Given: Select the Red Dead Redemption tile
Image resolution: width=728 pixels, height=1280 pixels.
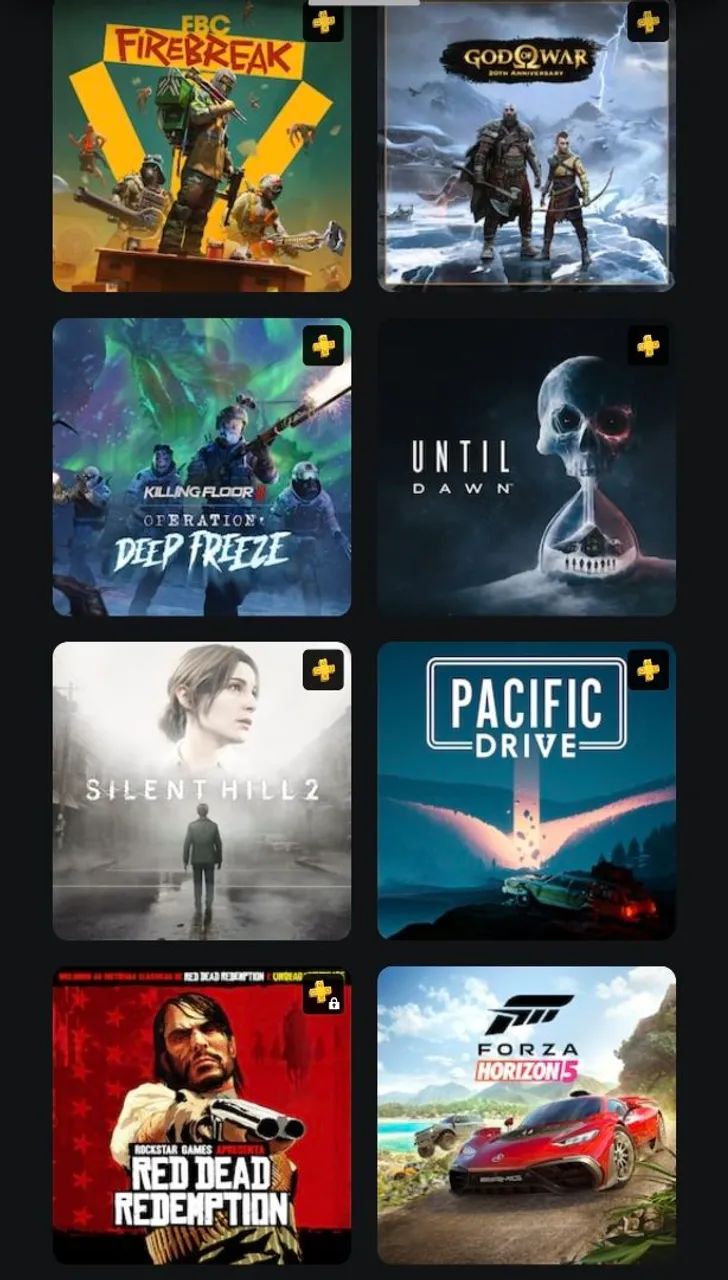Looking at the screenshot, I should tap(202, 1115).
